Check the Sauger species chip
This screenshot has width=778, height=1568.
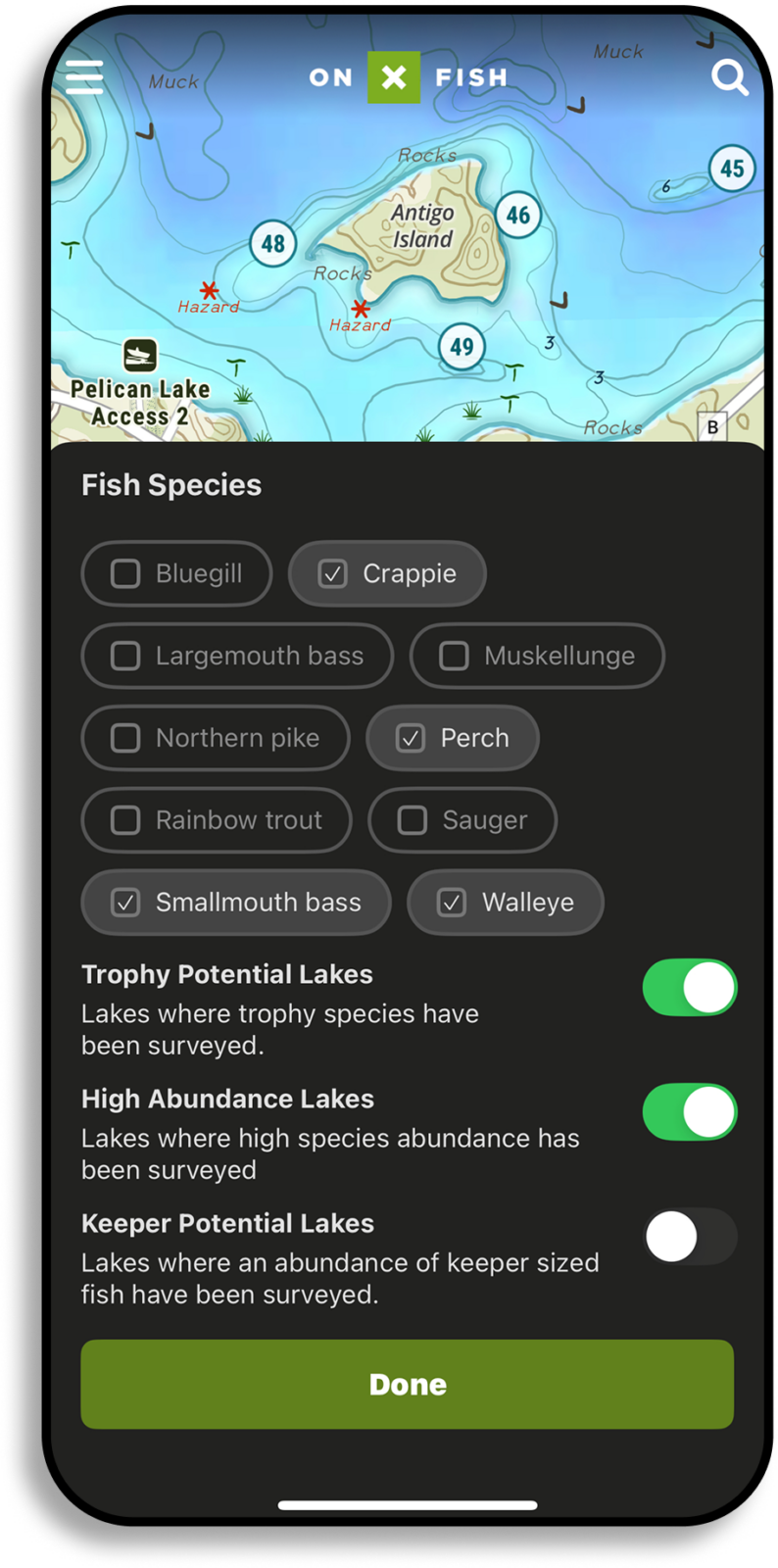pos(462,820)
